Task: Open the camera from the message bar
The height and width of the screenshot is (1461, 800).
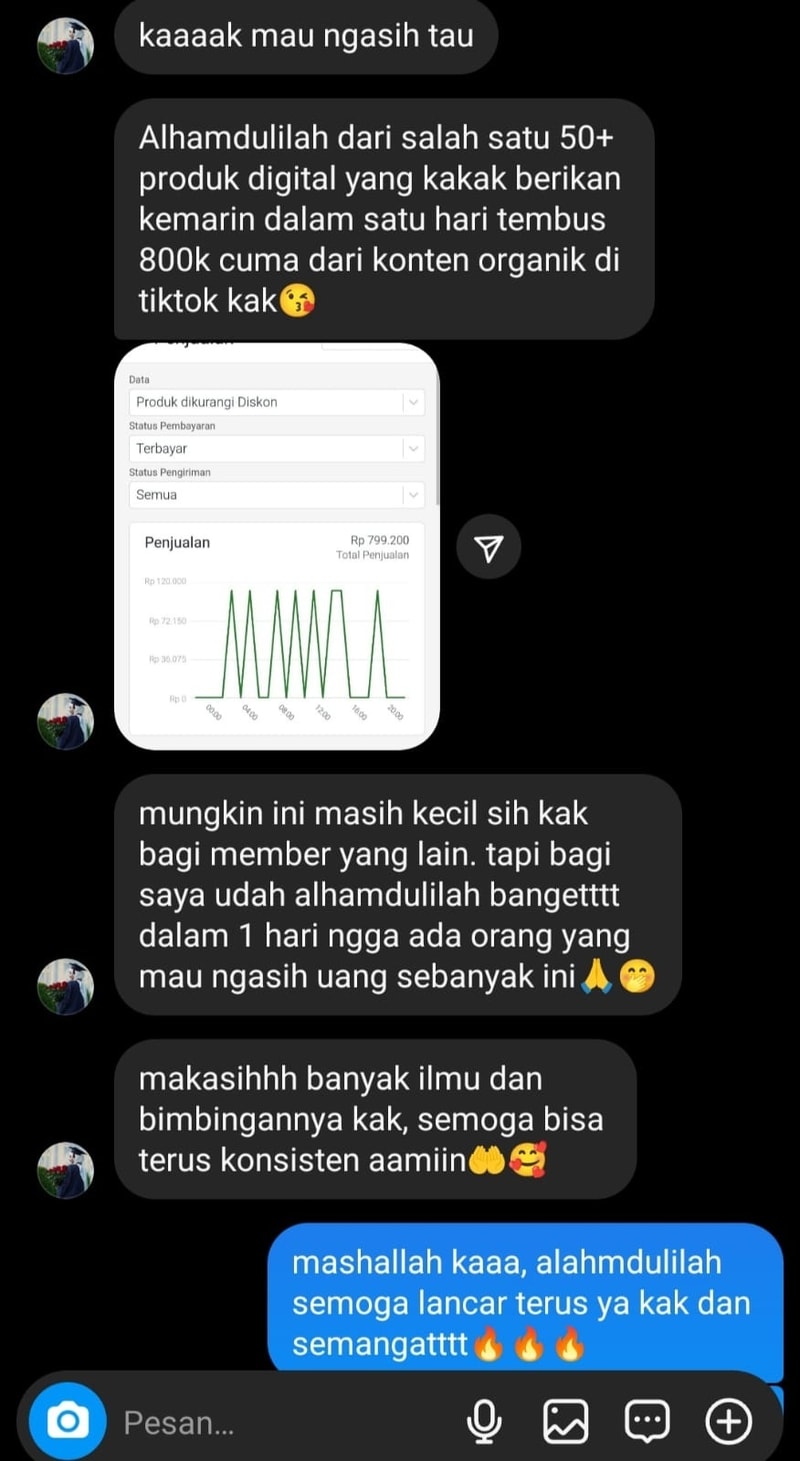Action: coord(67,1421)
